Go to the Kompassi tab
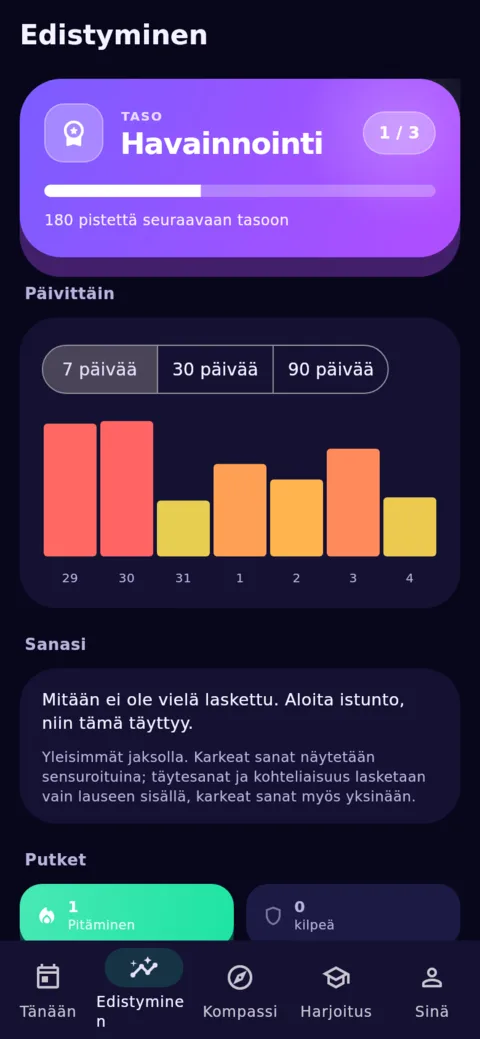Viewport: 480px width, 1039px height. point(240,990)
